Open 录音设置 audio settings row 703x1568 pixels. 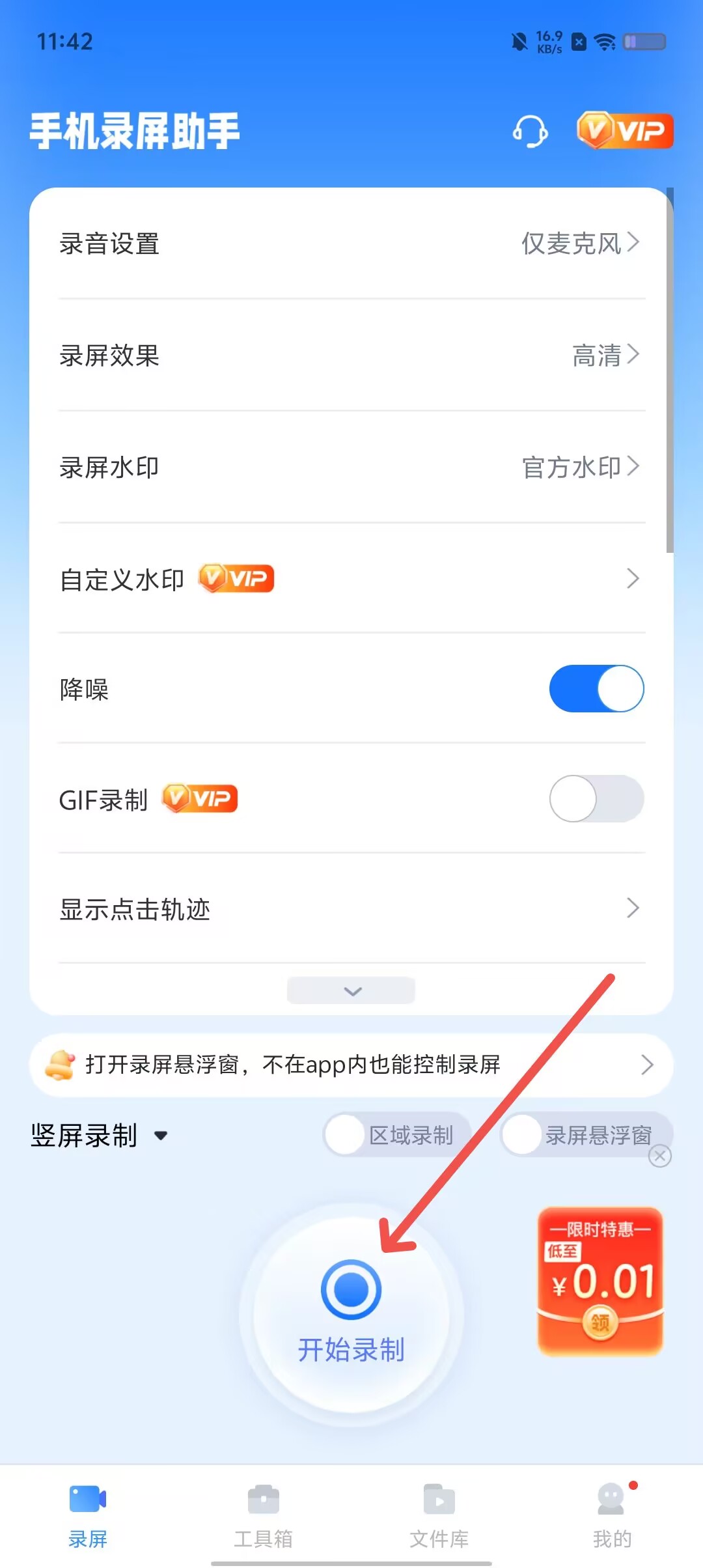[351, 244]
